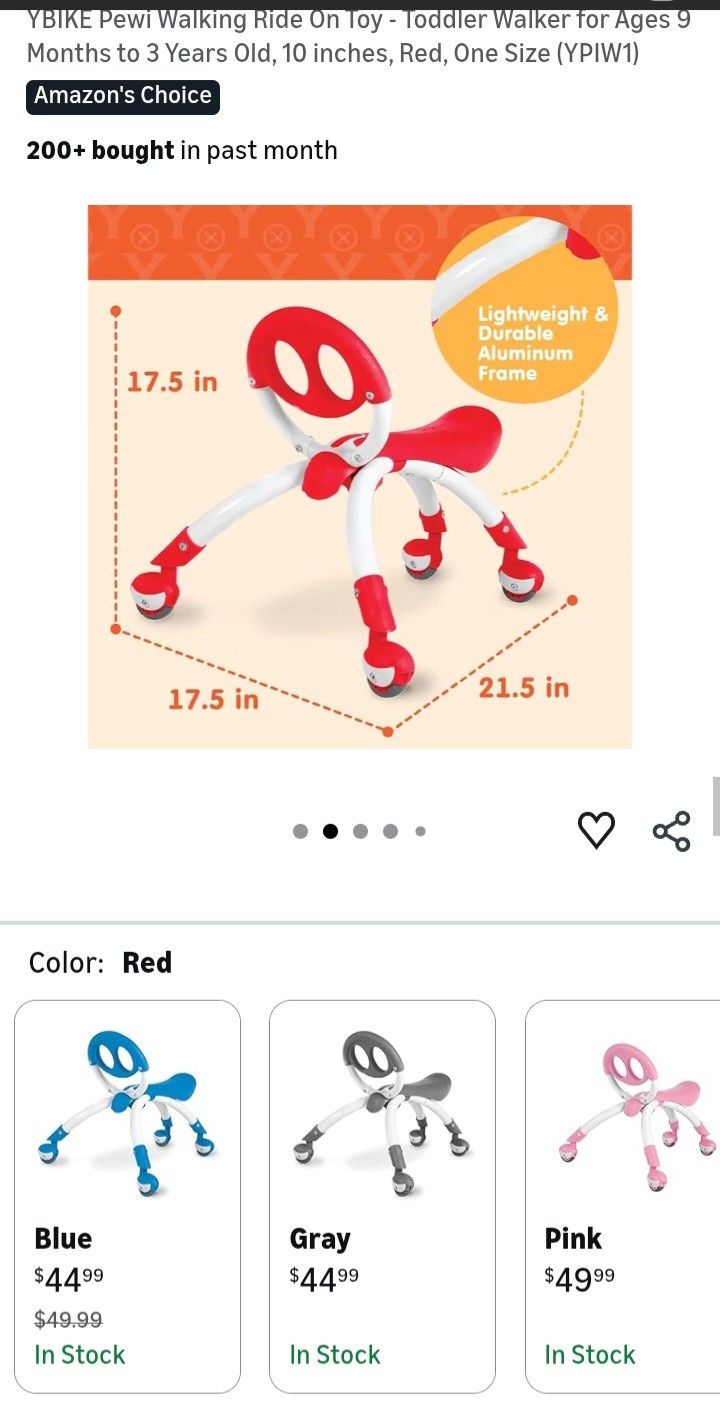Image resolution: width=720 pixels, height=1416 pixels.
Task: Select the Blue color option
Action: click(127, 1197)
